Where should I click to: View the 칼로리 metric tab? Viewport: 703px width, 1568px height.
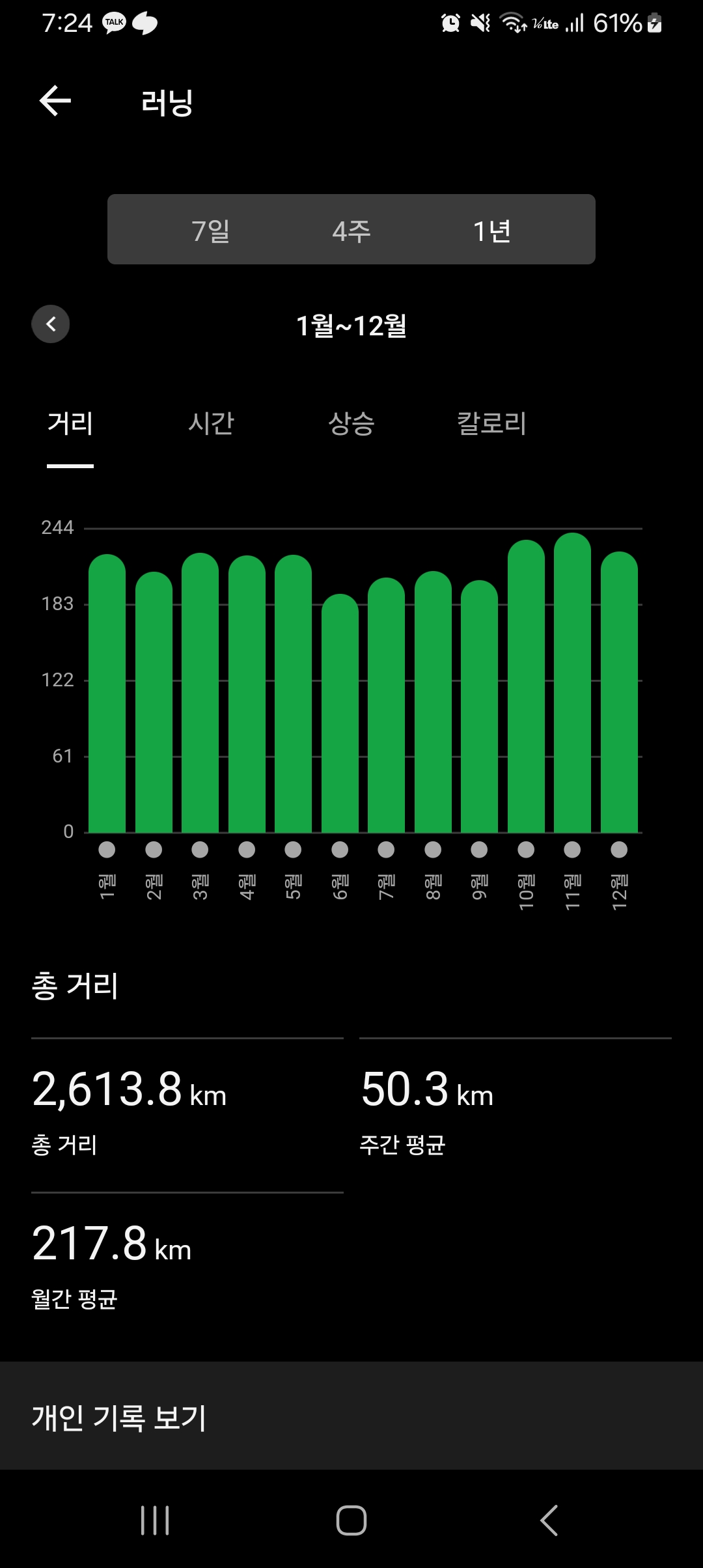492,423
